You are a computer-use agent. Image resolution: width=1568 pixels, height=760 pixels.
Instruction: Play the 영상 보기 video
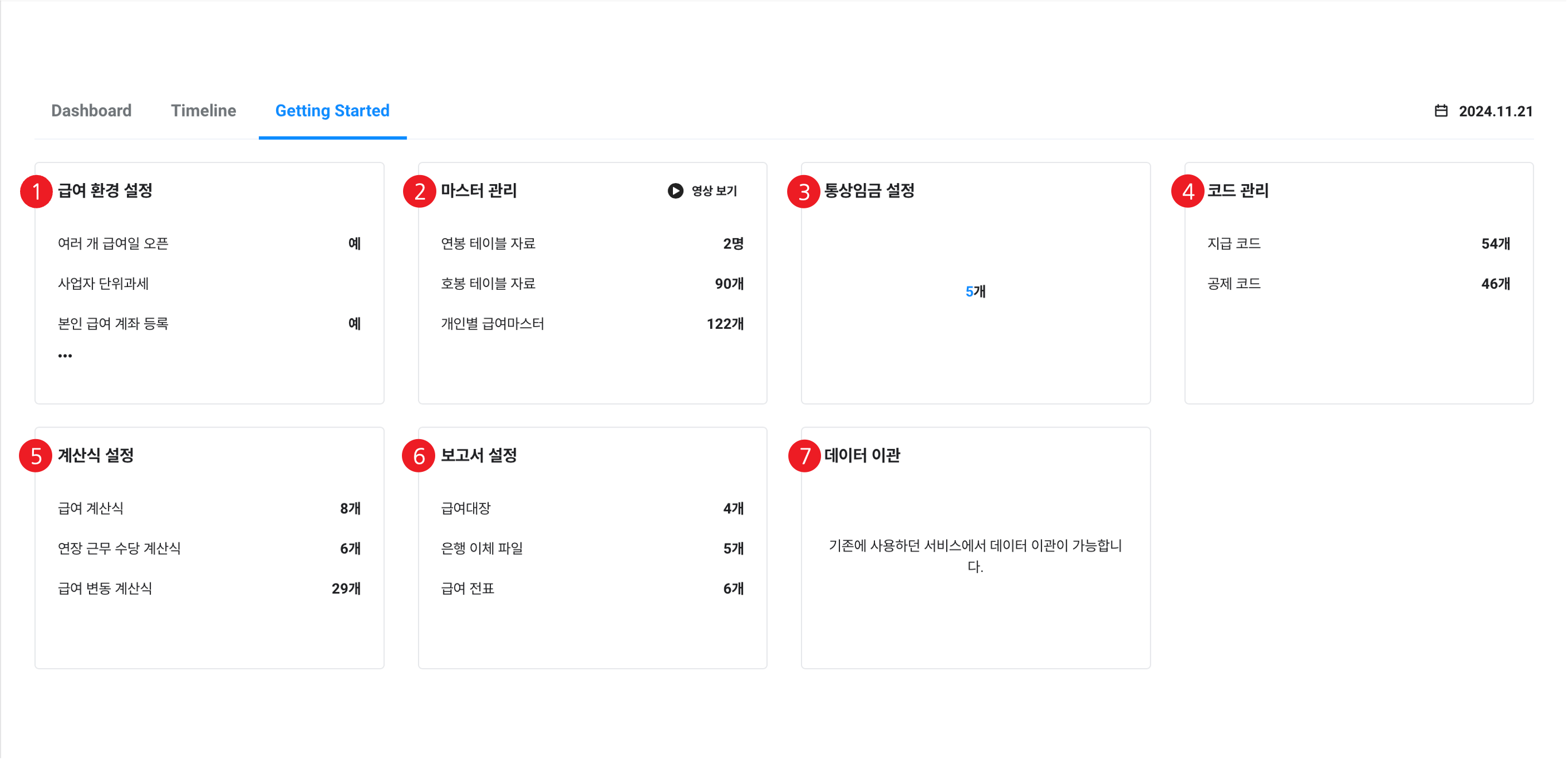[x=702, y=191]
